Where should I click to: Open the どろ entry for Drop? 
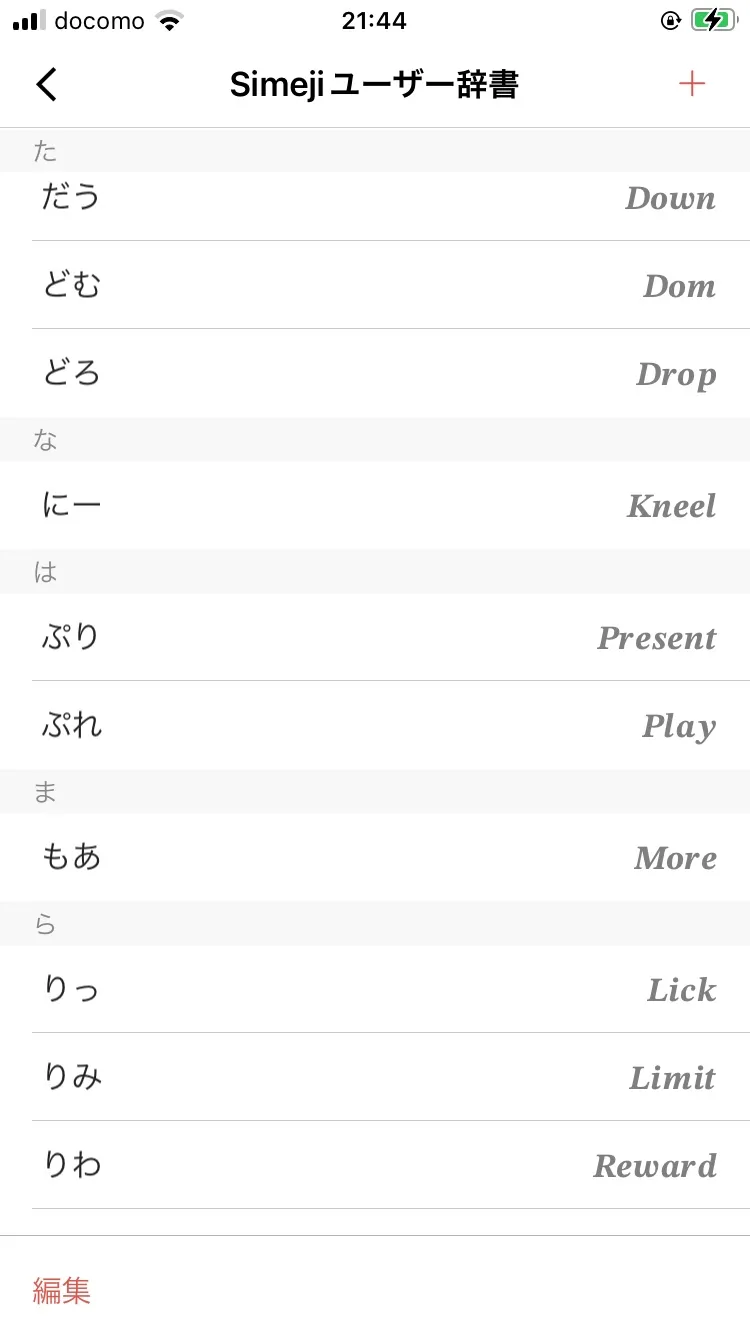point(375,374)
